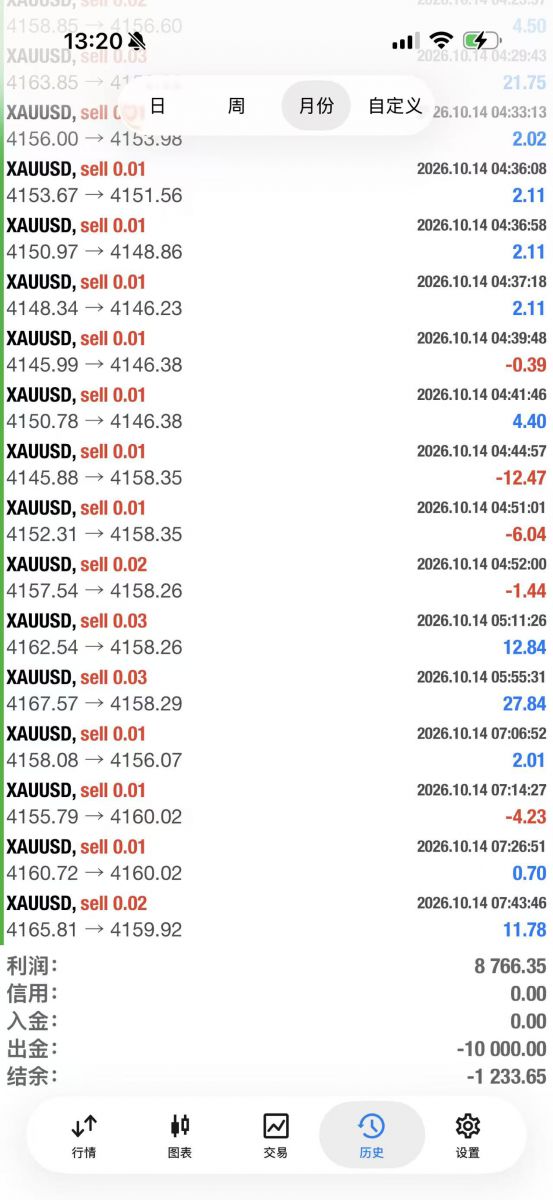Open the sell trade with profit 27.84
The height and width of the screenshot is (1200, 553).
pos(276,691)
